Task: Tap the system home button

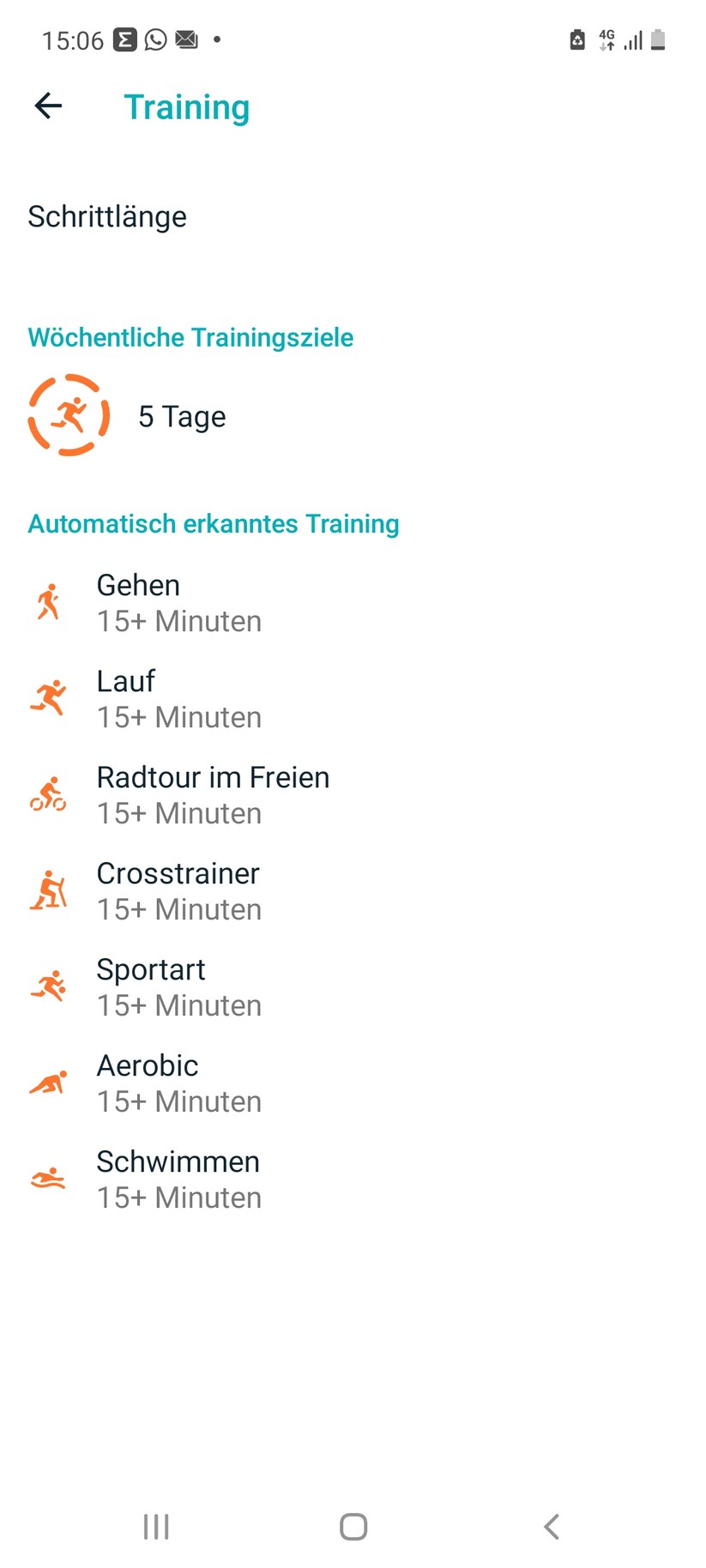Action: click(x=353, y=1526)
